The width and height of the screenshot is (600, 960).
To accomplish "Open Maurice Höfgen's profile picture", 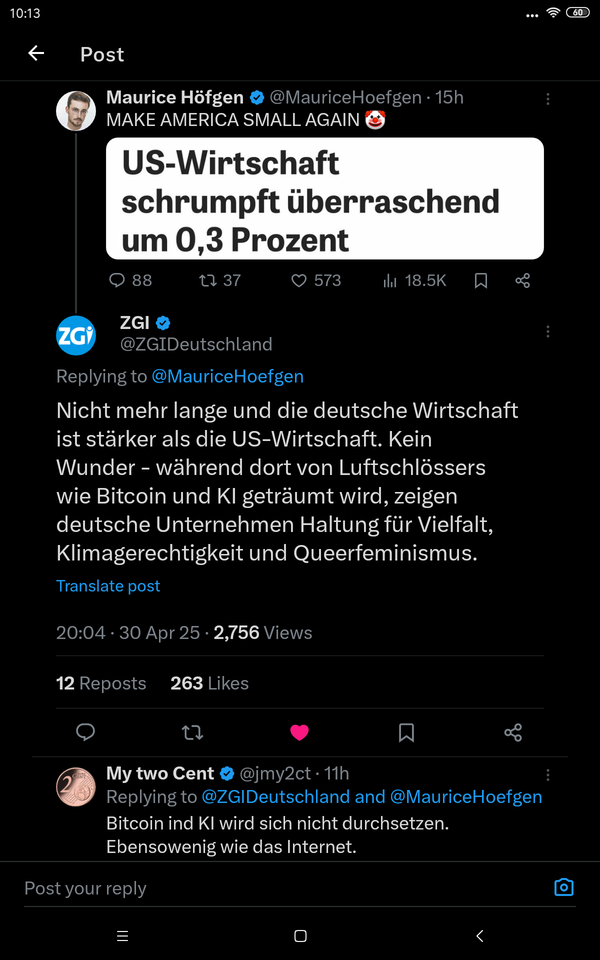I will 76,111.
